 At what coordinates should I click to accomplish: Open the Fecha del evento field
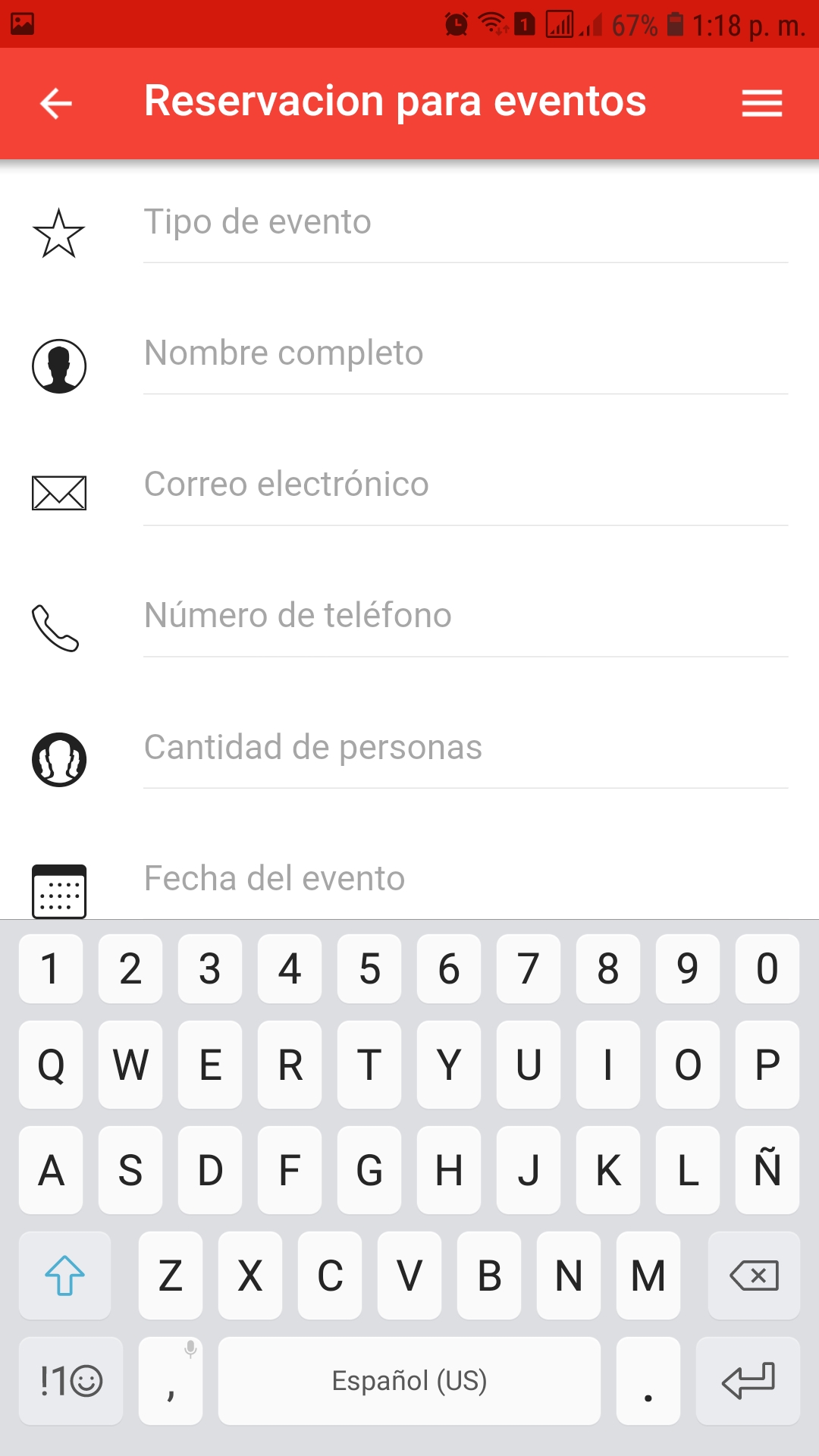466,879
